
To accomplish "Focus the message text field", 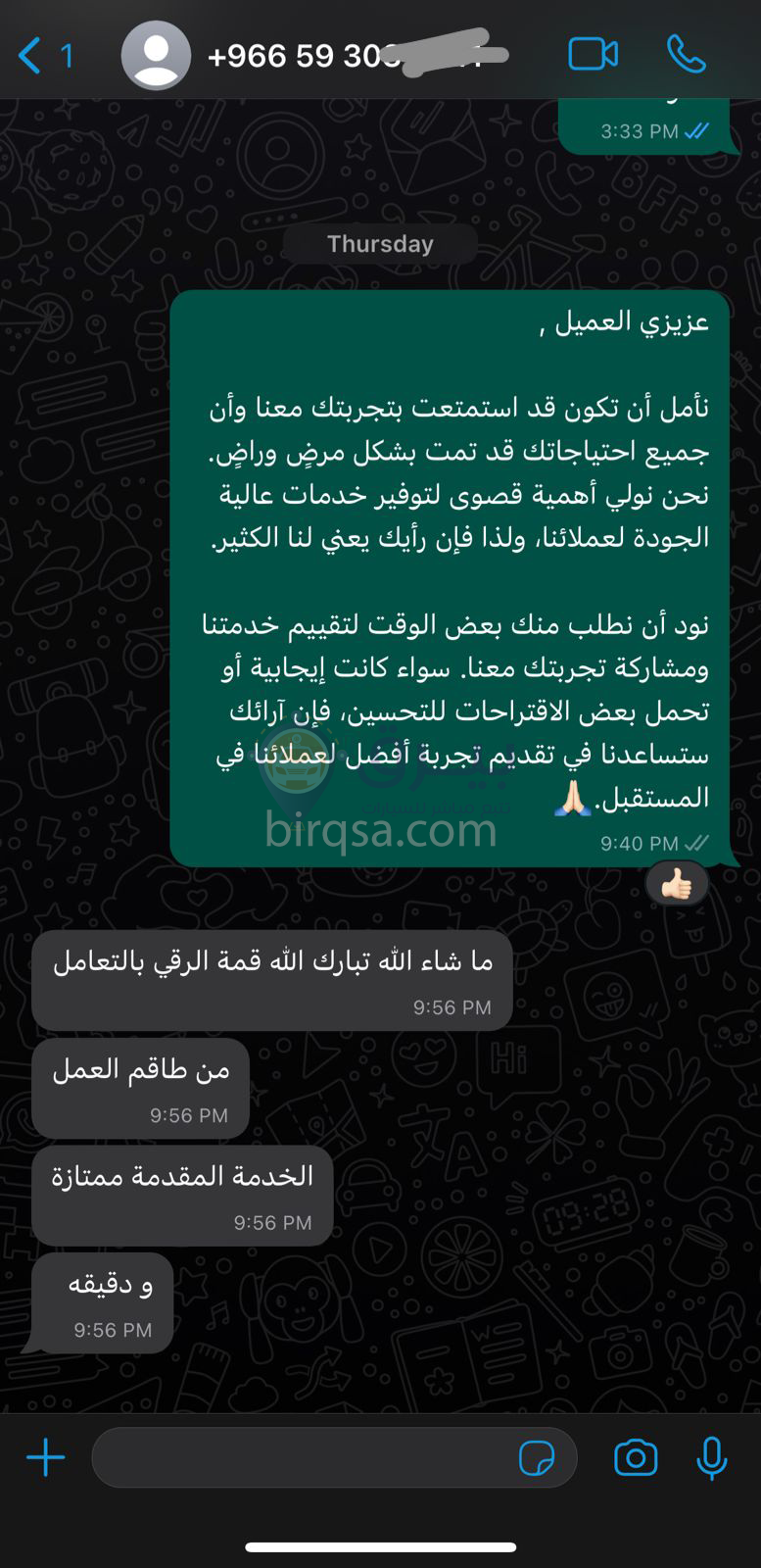I will 304,1457.
